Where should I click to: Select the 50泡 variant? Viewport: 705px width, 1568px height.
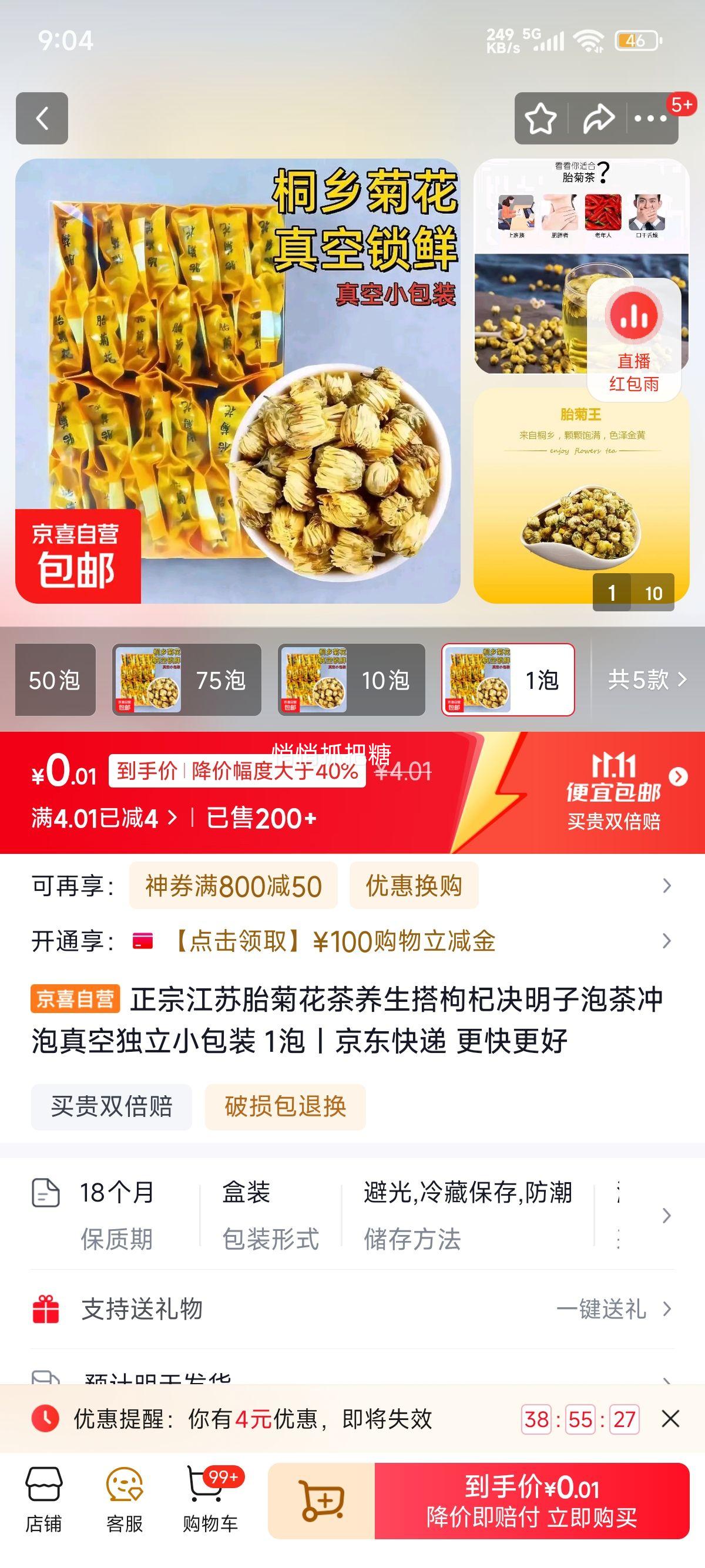point(55,679)
